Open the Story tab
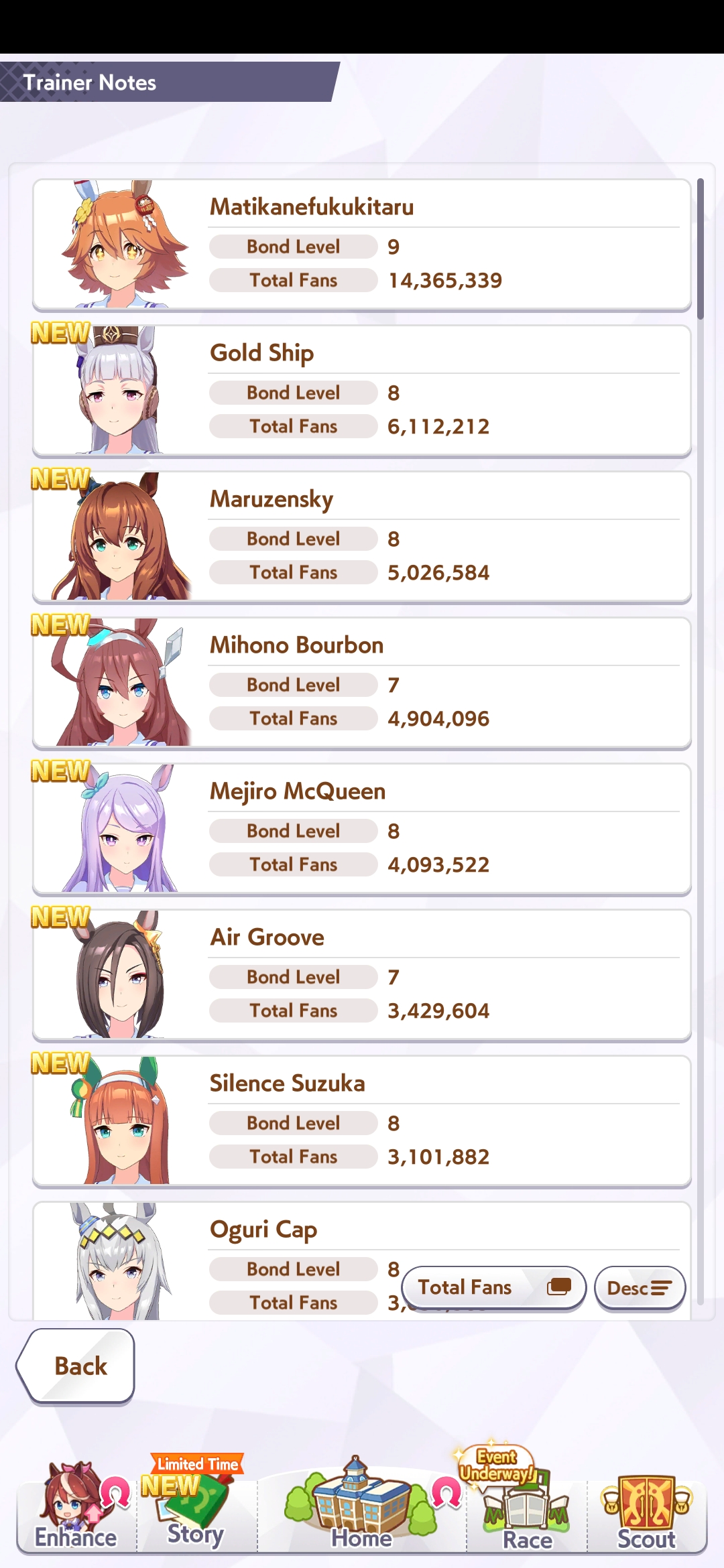Image resolution: width=724 pixels, height=1568 pixels. (x=196, y=1508)
